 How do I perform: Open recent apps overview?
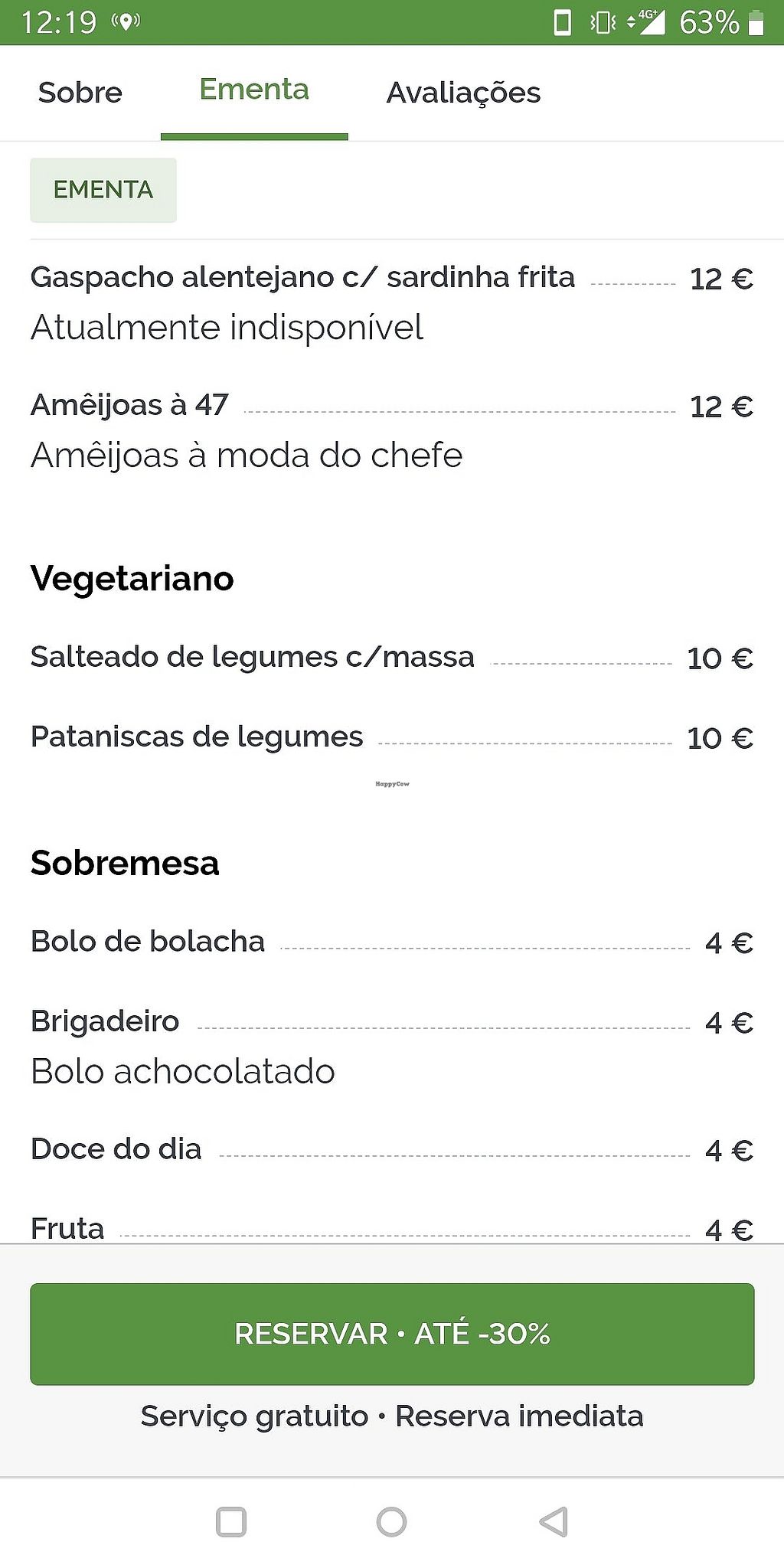(x=231, y=1521)
